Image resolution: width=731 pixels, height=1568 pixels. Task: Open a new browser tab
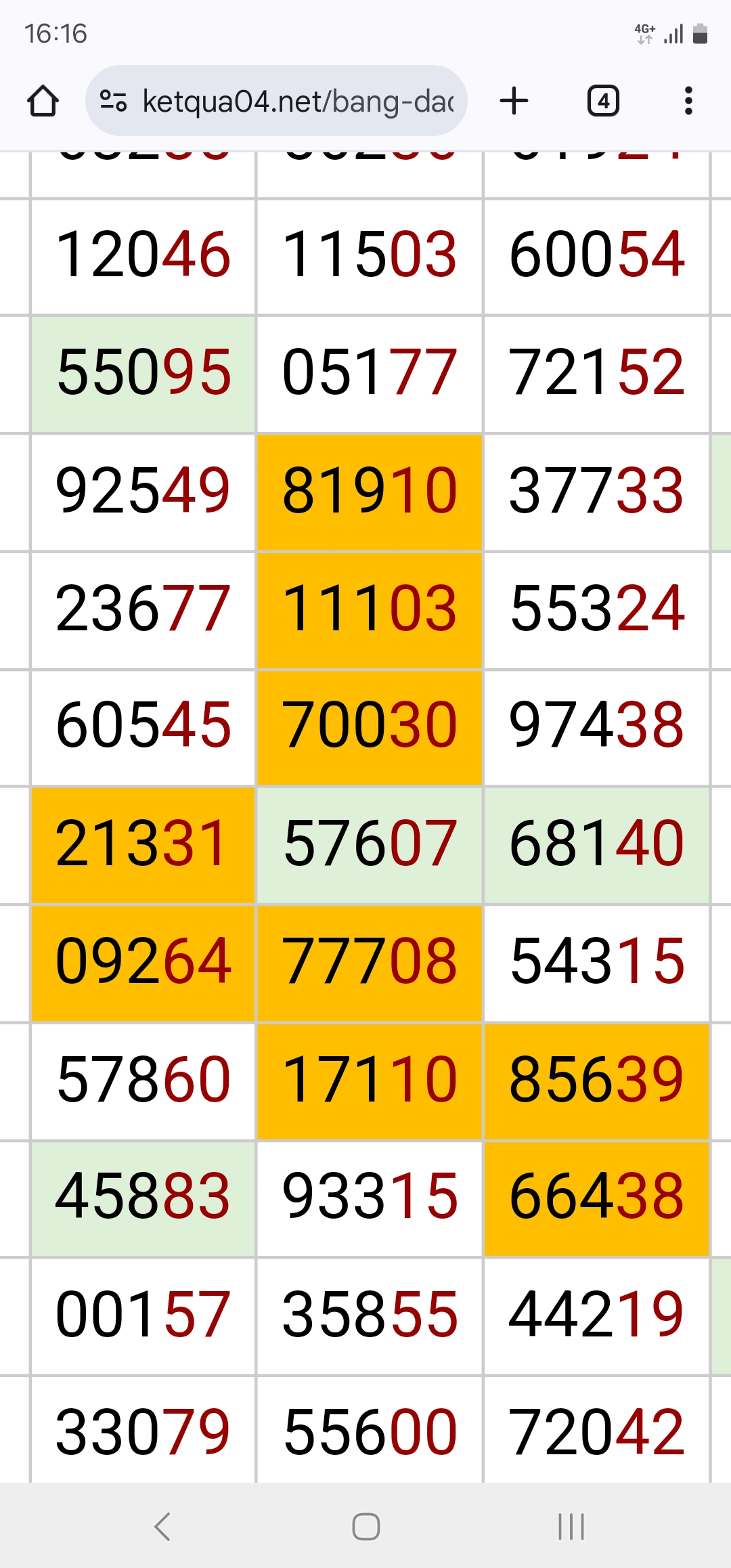click(514, 101)
